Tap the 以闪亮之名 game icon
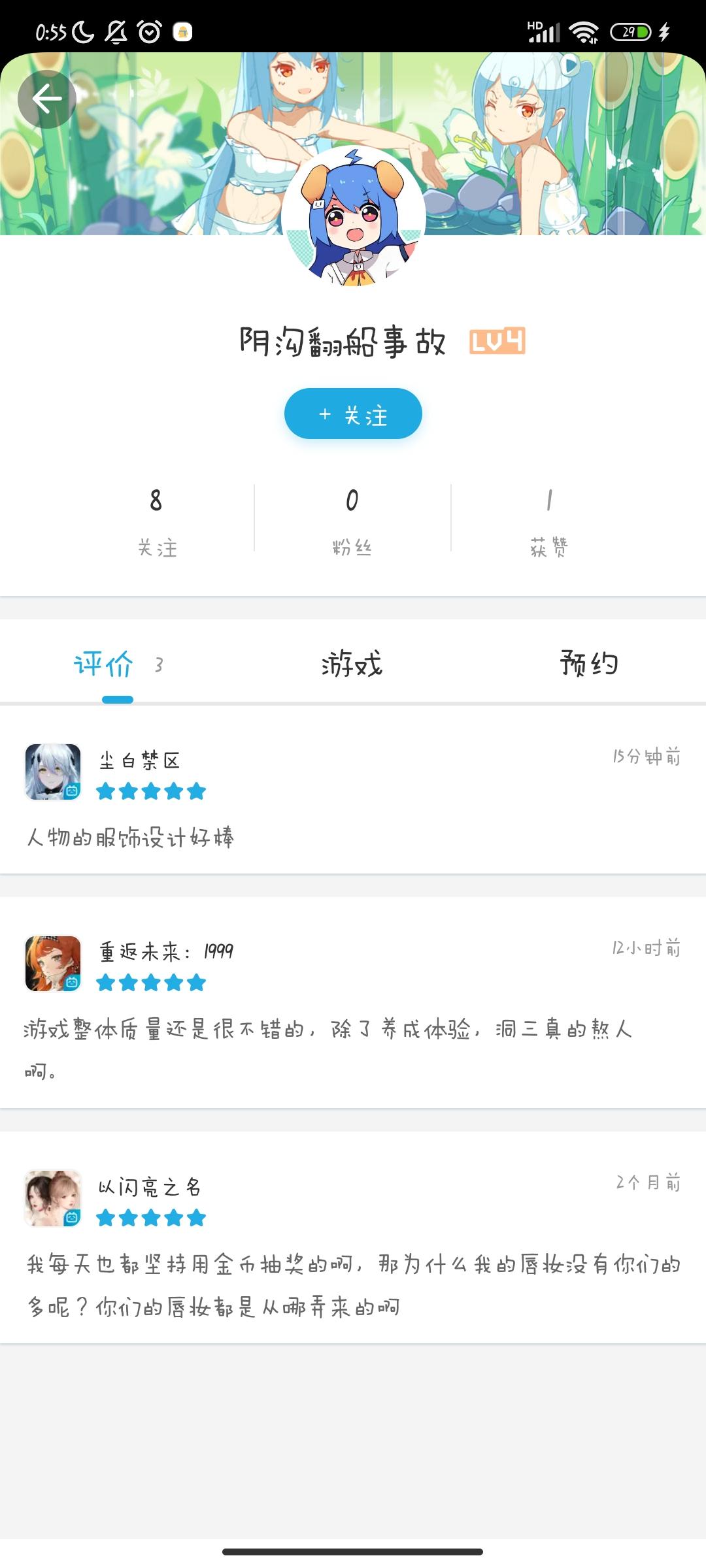Viewport: 706px width, 1568px height. point(53,1198)
